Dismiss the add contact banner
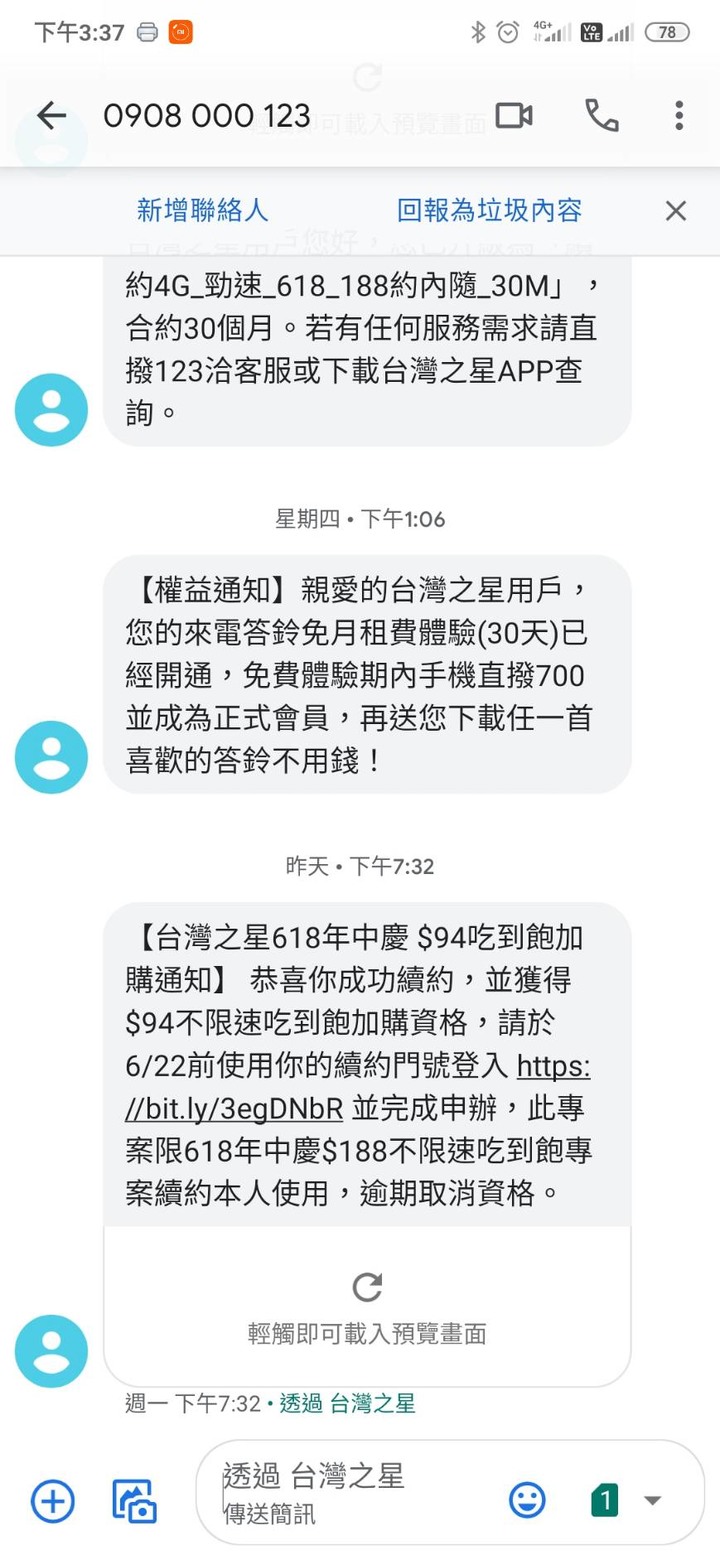Viewport: 720px width, 1560px height. click(x=676, y=210)
